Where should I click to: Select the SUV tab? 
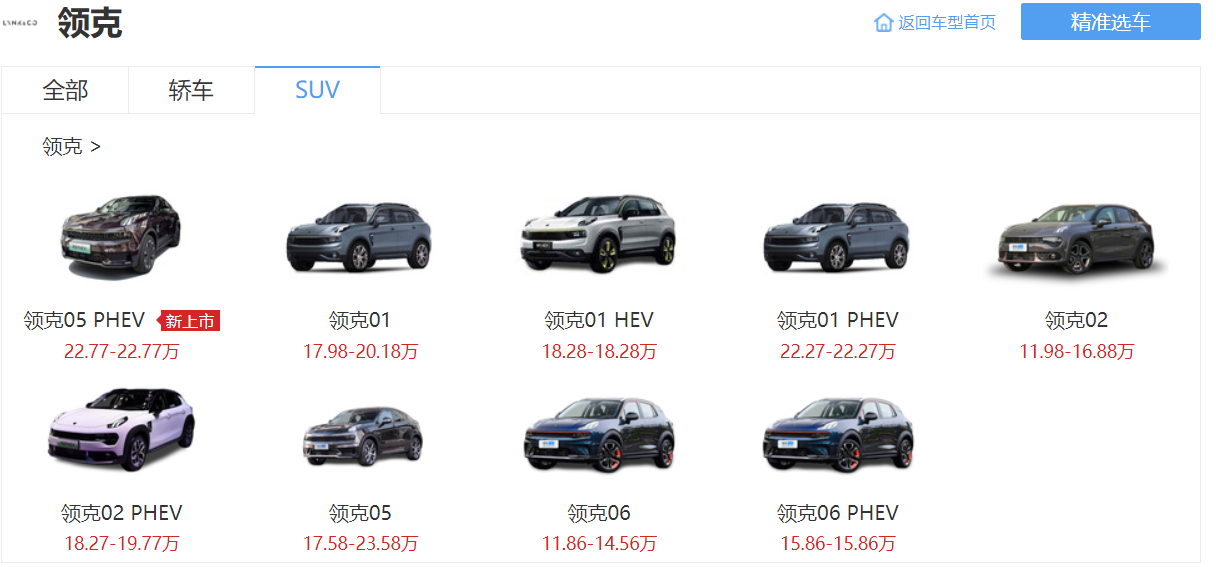pyautogui.click(x=317, y=90)
